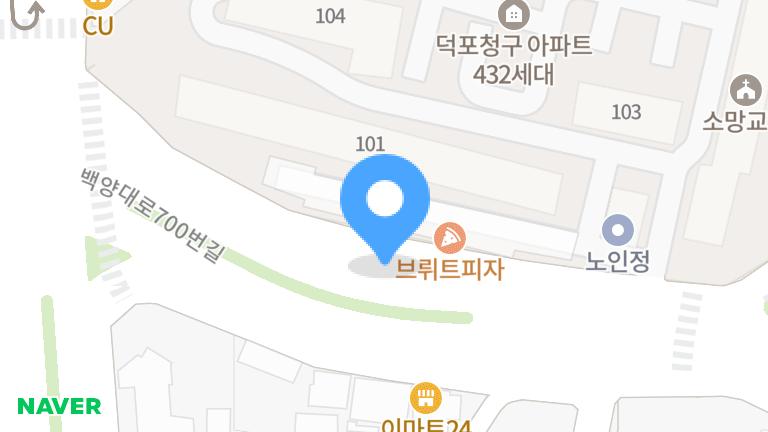Open the 브뤼트피자 pizza place marker
Screen dimensions: 768x432
[451, 238]
